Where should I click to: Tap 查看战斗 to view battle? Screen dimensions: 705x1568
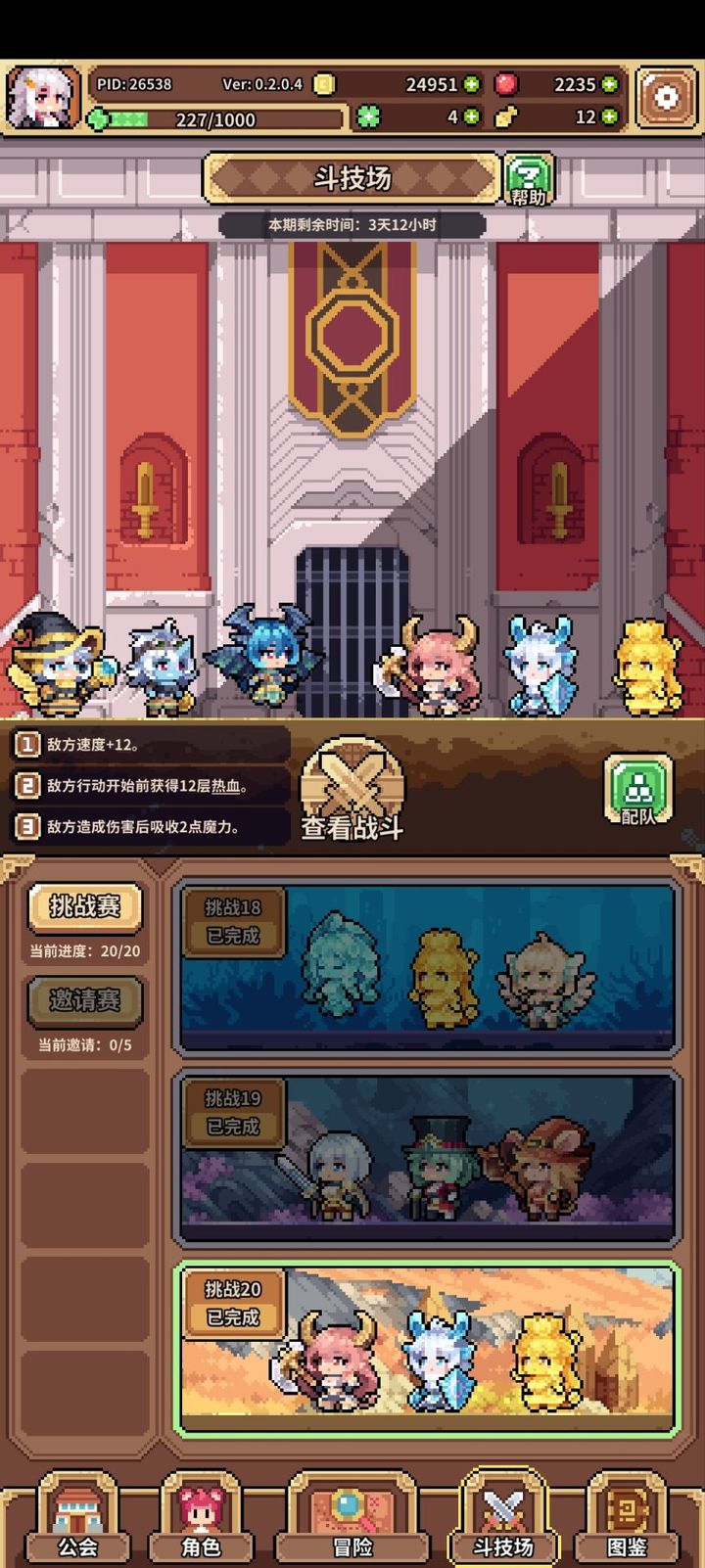pyautogui.click(x=352, y=793)
